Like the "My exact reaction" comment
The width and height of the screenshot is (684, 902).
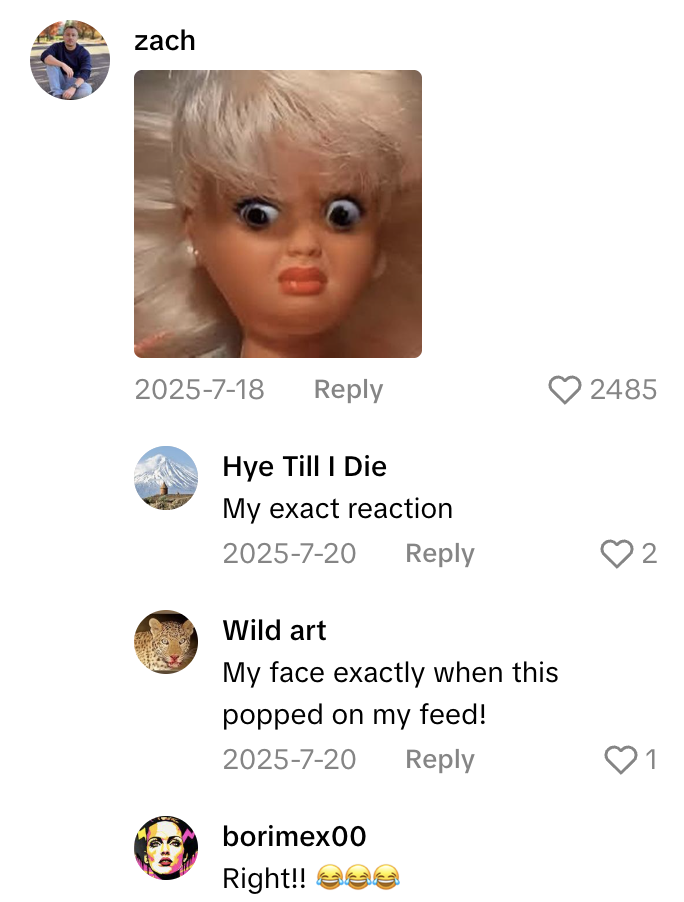[x=616, y=554]
